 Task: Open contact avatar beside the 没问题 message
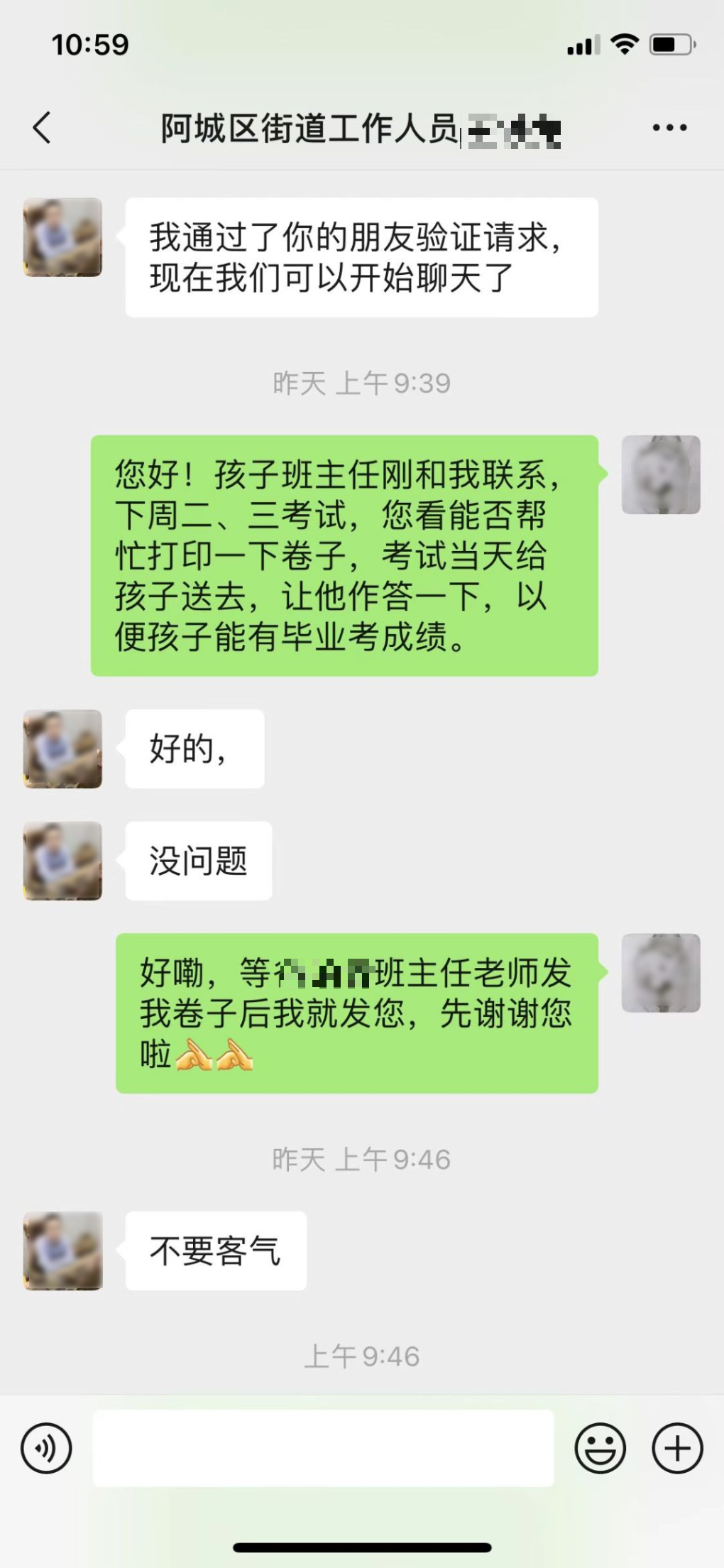(x=62, y=861)
